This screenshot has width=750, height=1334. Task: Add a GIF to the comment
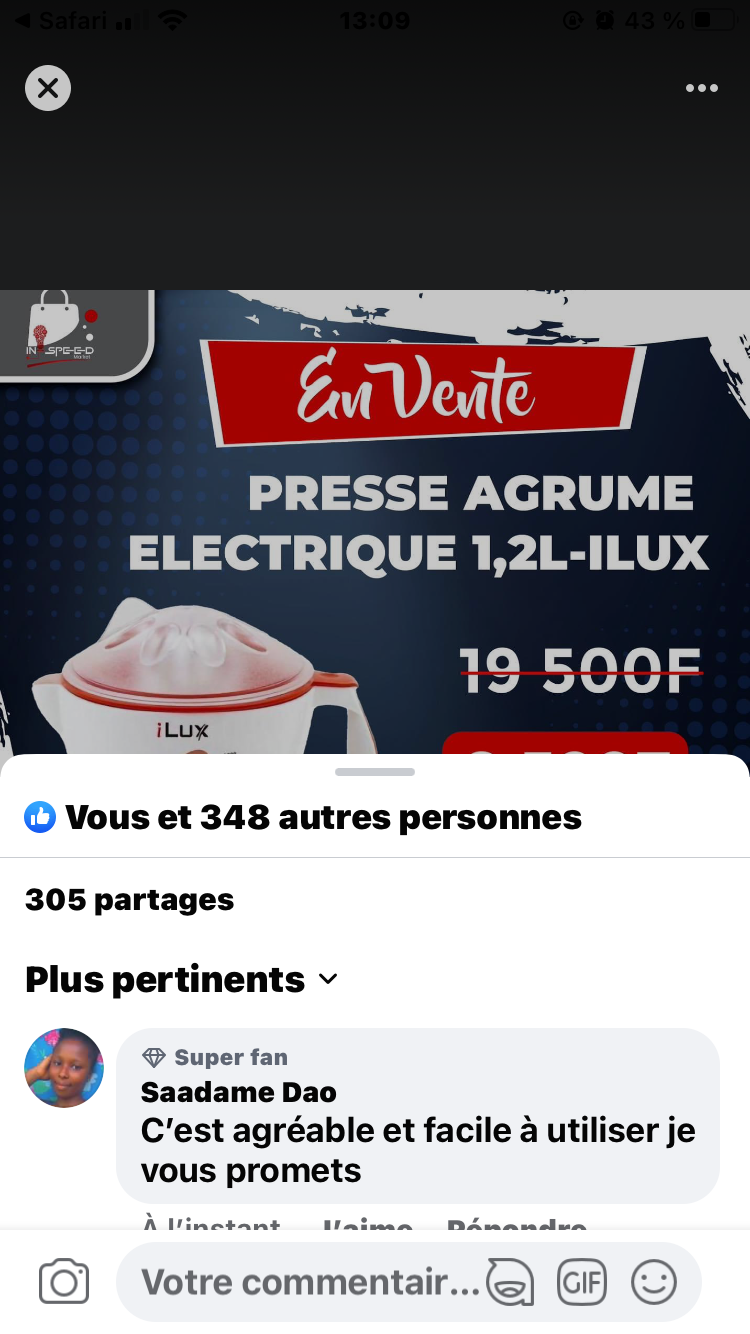tap(582, 1282)
